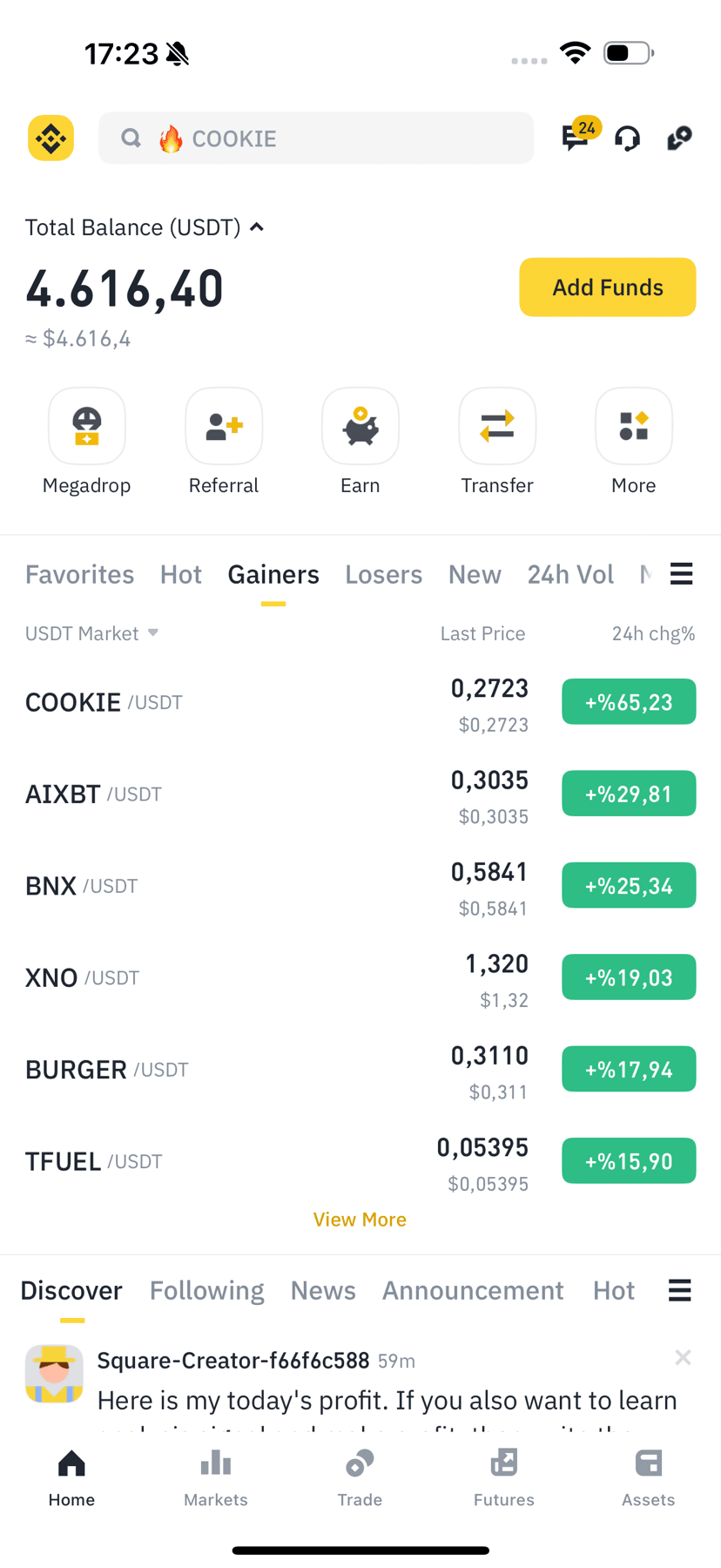
Task: Open the Earn shortcut
Action: (x=360, y=443)
